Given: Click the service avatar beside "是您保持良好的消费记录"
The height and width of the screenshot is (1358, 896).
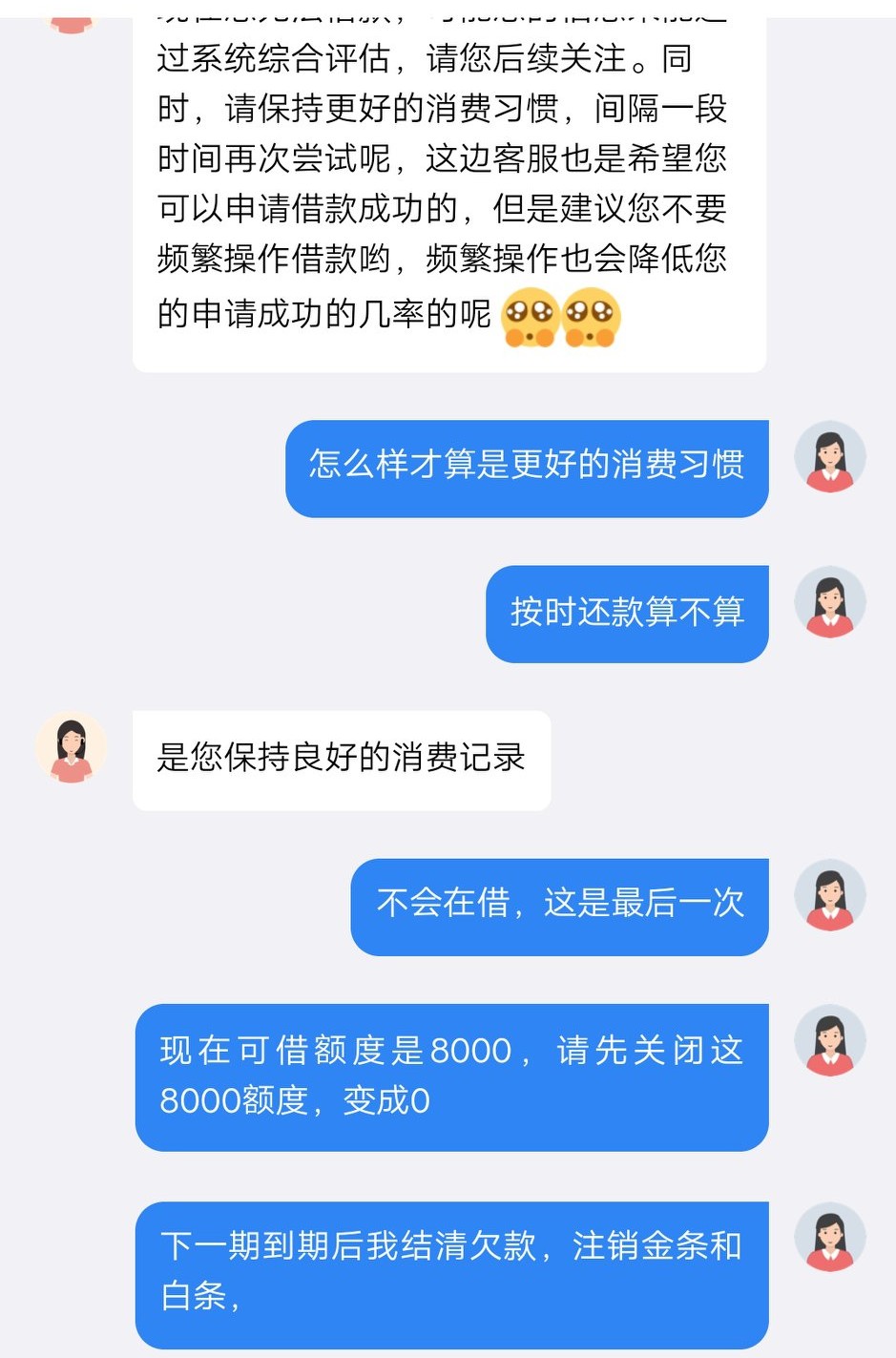Looking at the screenshot, I should point(71,747).
